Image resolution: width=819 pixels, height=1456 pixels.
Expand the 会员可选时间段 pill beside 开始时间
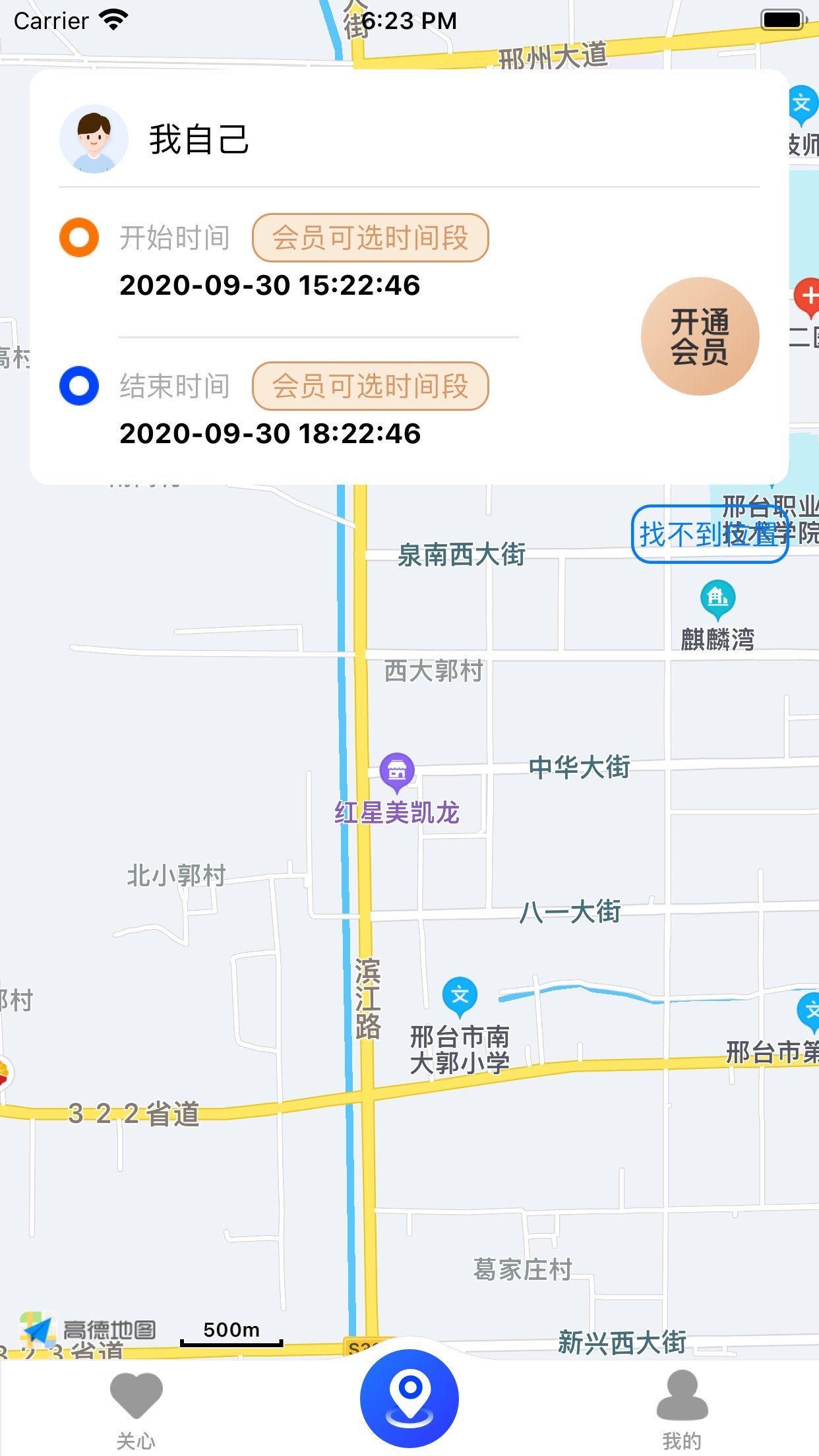coord(369,238)
